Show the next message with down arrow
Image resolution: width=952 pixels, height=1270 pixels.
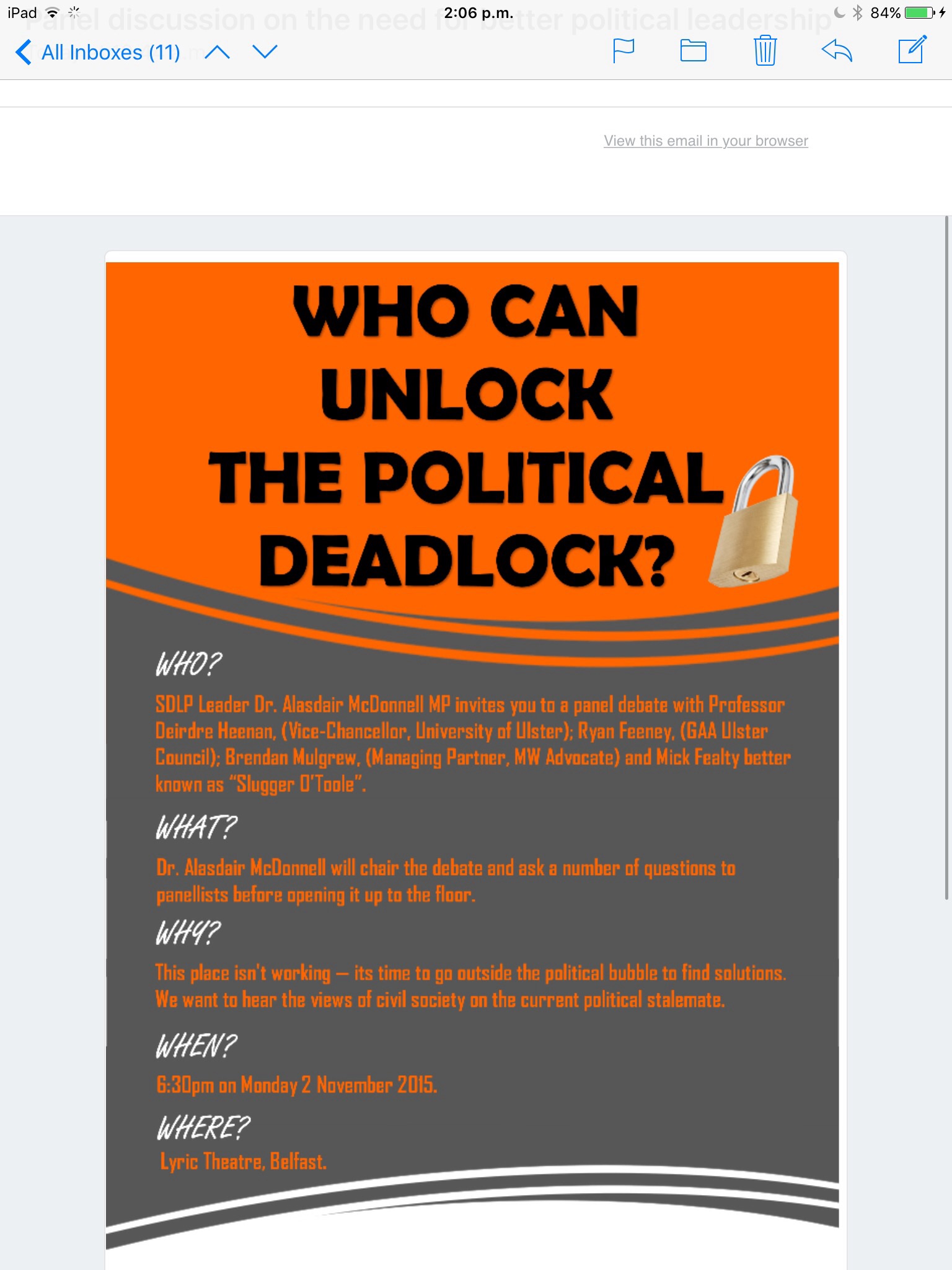[265, 52]
